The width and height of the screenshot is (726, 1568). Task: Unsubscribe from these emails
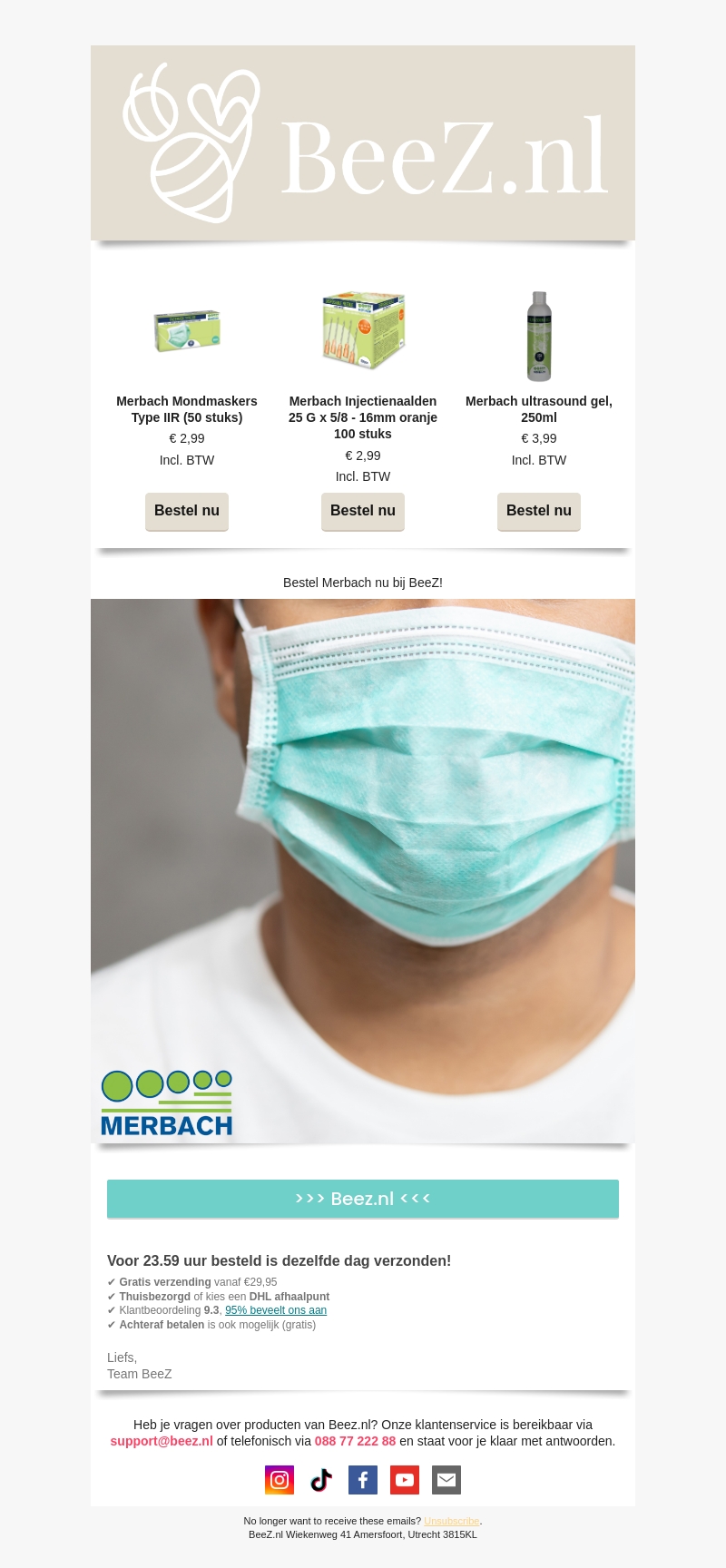tap(451, 1521)
